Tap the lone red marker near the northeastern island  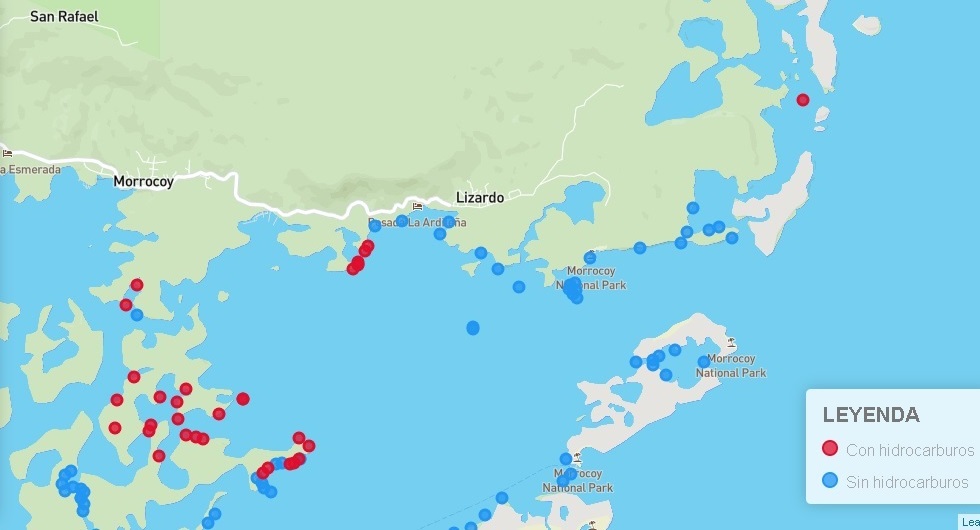[x=802, y=99]
